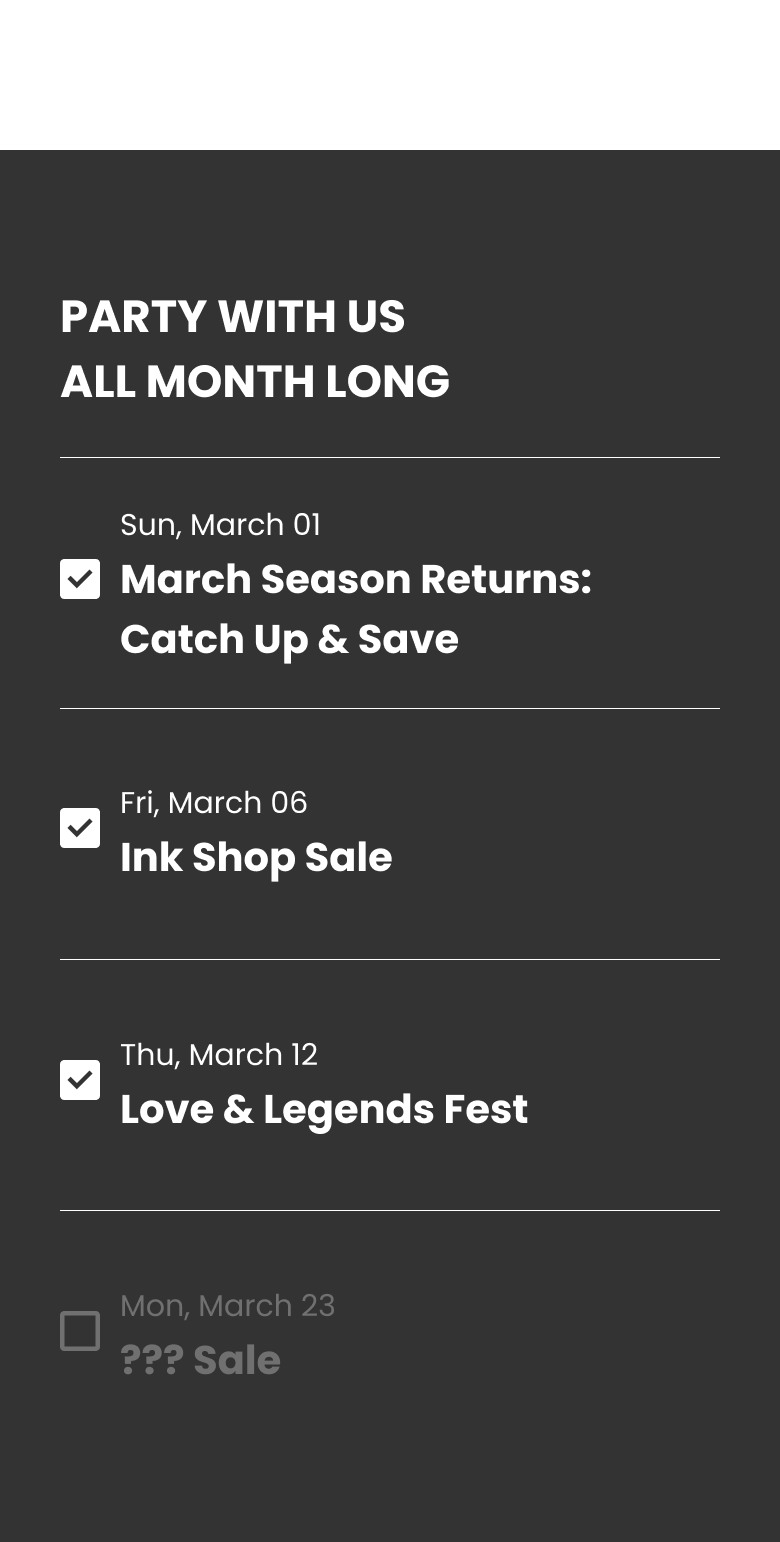The height and width of the screenshot is (1542, 780).
Task: Toggle the March Season Returns checkbox
Action: 80,579
